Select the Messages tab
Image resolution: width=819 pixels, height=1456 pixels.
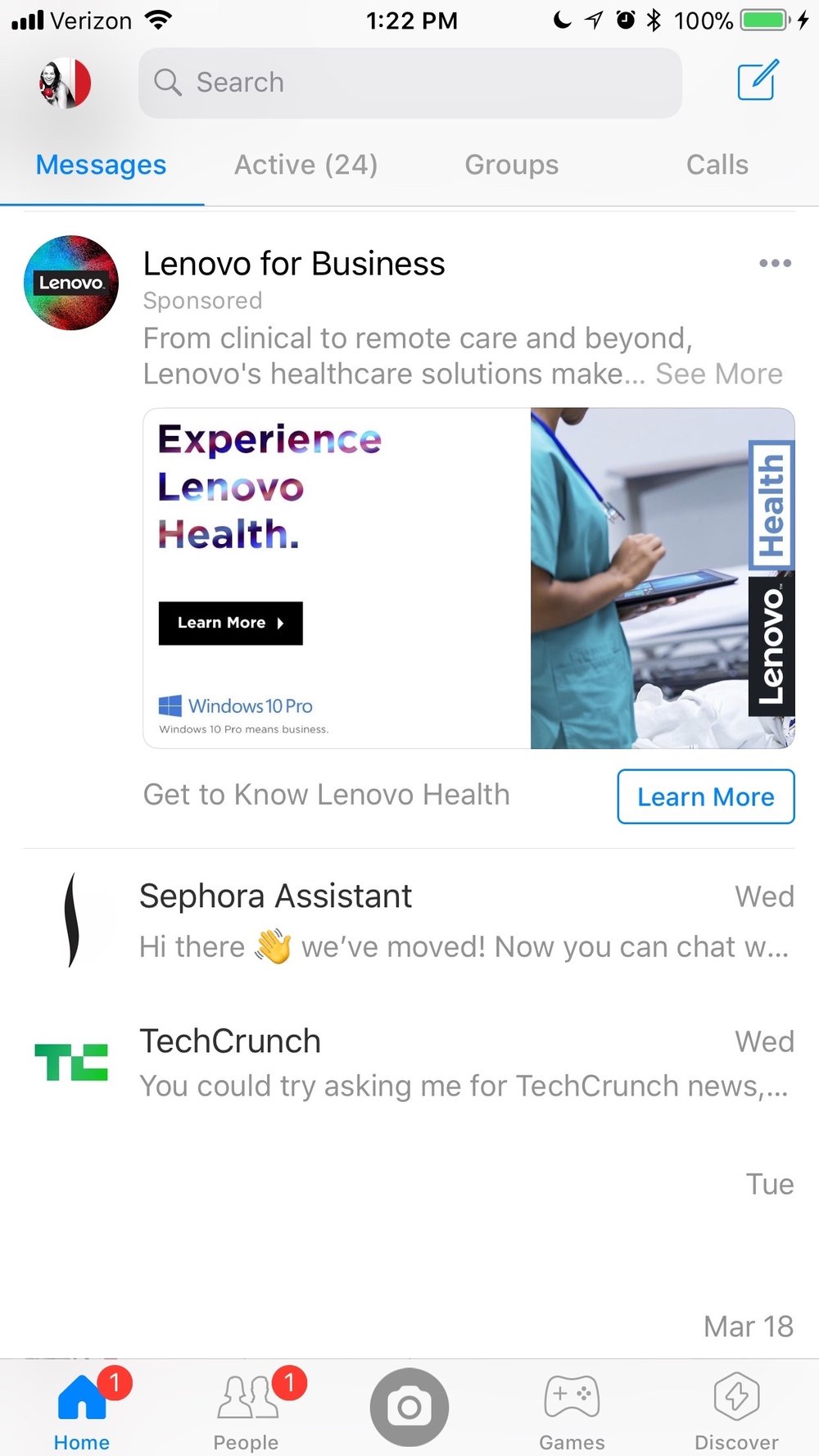click(x=101, y=165)
